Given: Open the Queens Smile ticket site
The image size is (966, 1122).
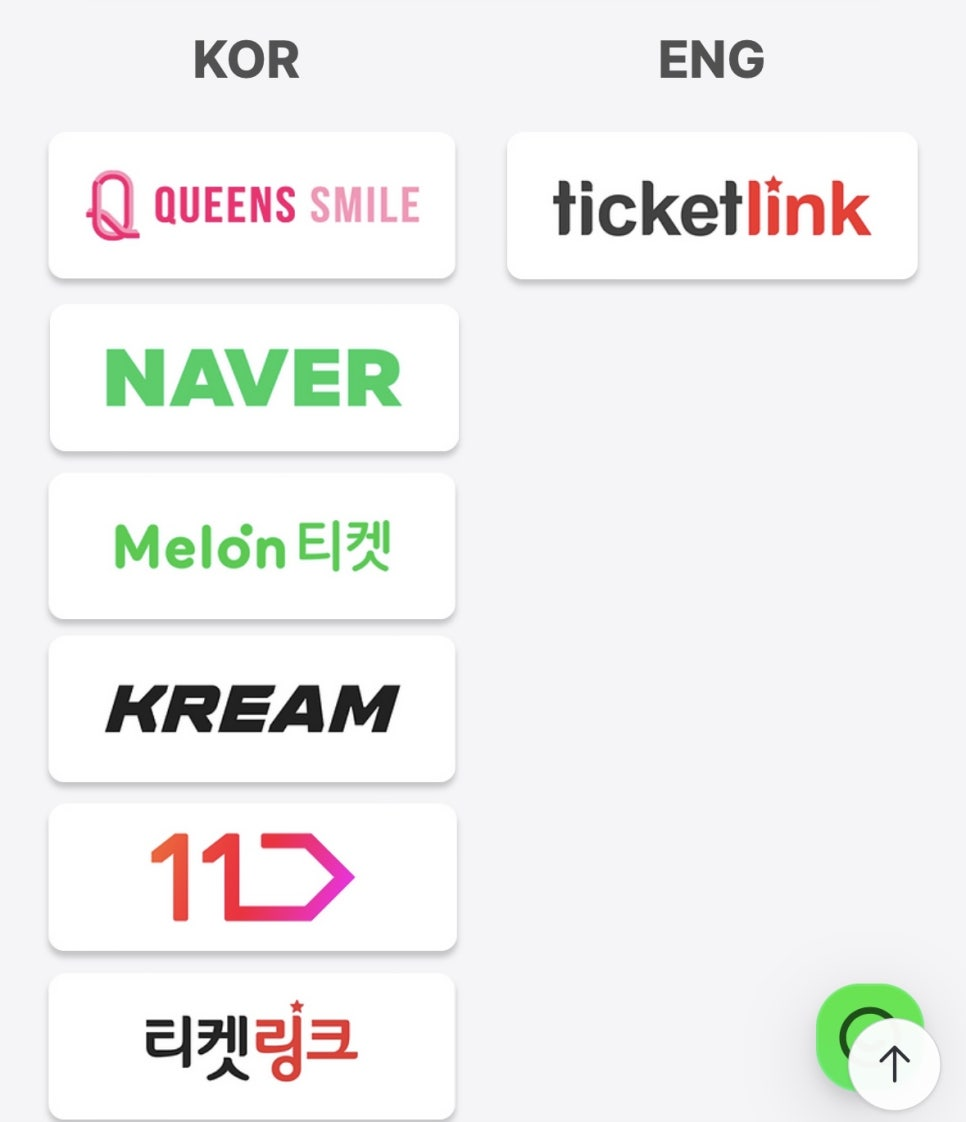Looking at the screenshot, I should tap(251, 204).
